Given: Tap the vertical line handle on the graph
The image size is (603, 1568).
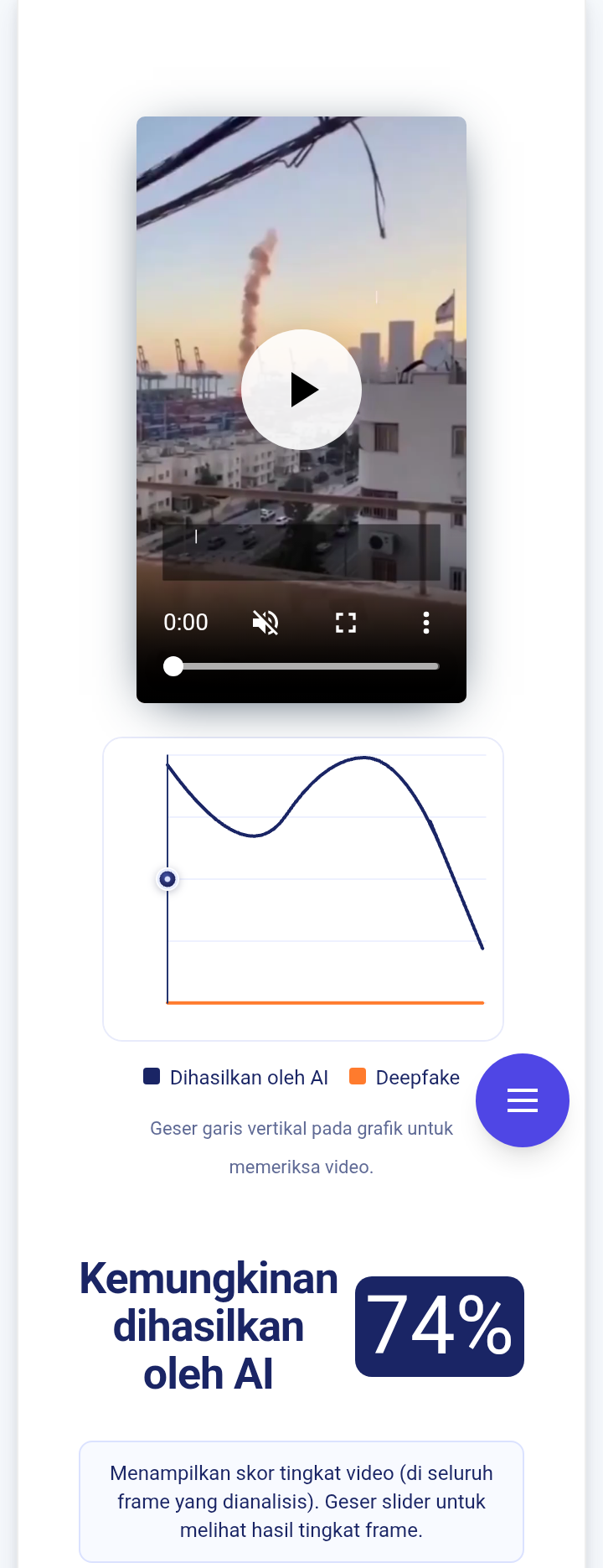Looking at the screenshot, I should 167,879.
